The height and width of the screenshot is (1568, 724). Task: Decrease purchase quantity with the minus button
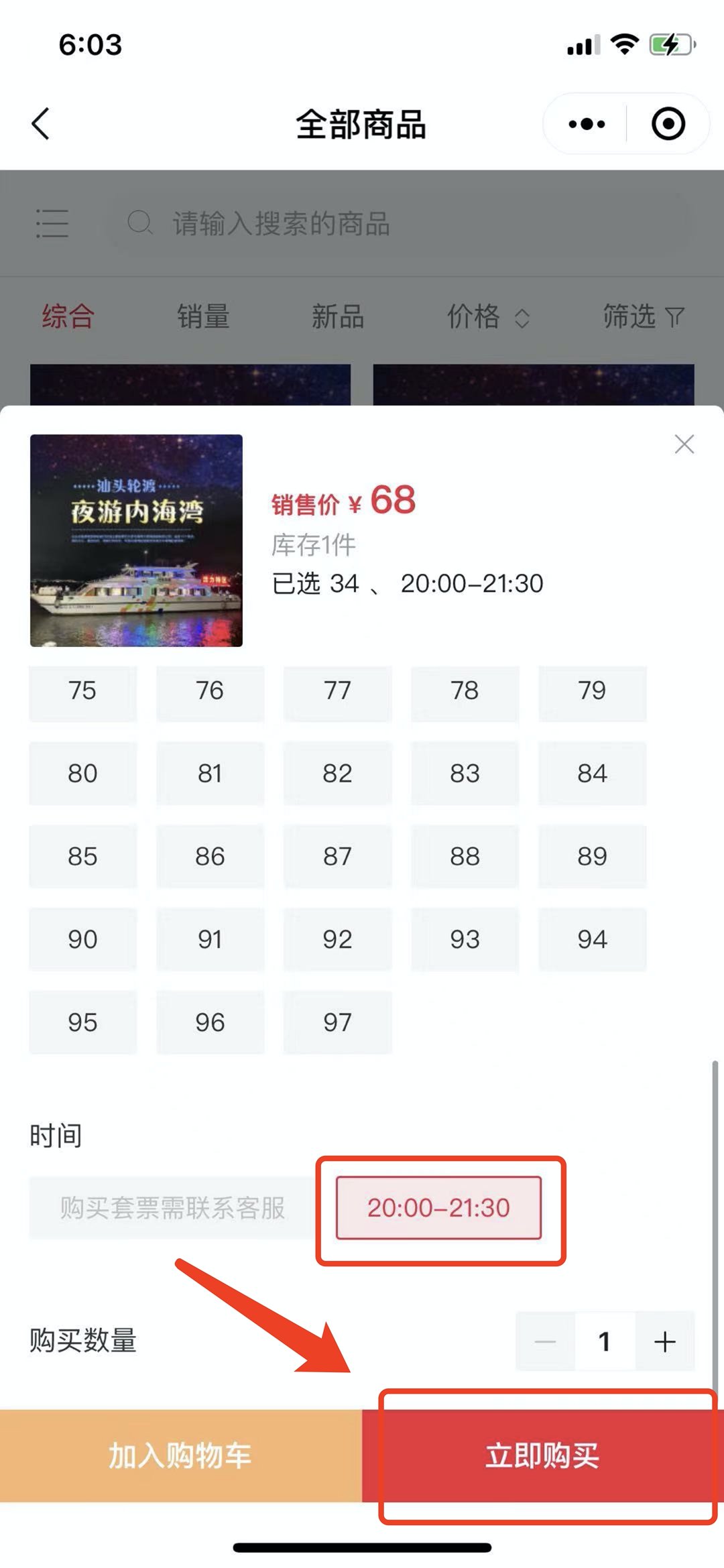point(545,1341)
